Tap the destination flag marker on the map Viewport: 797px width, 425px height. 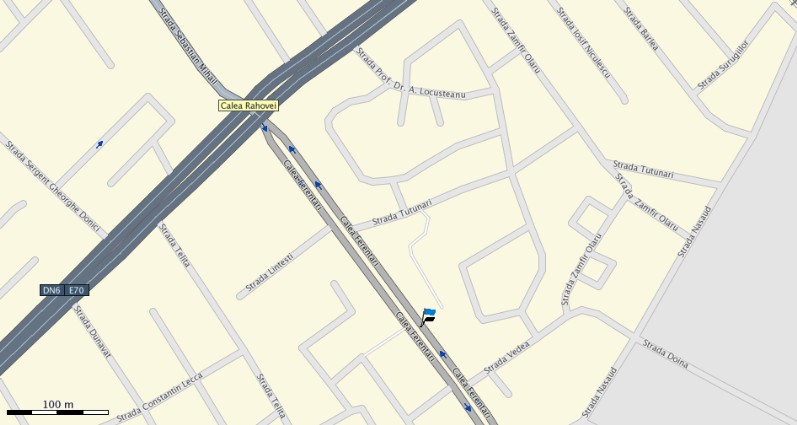point(428,317)
